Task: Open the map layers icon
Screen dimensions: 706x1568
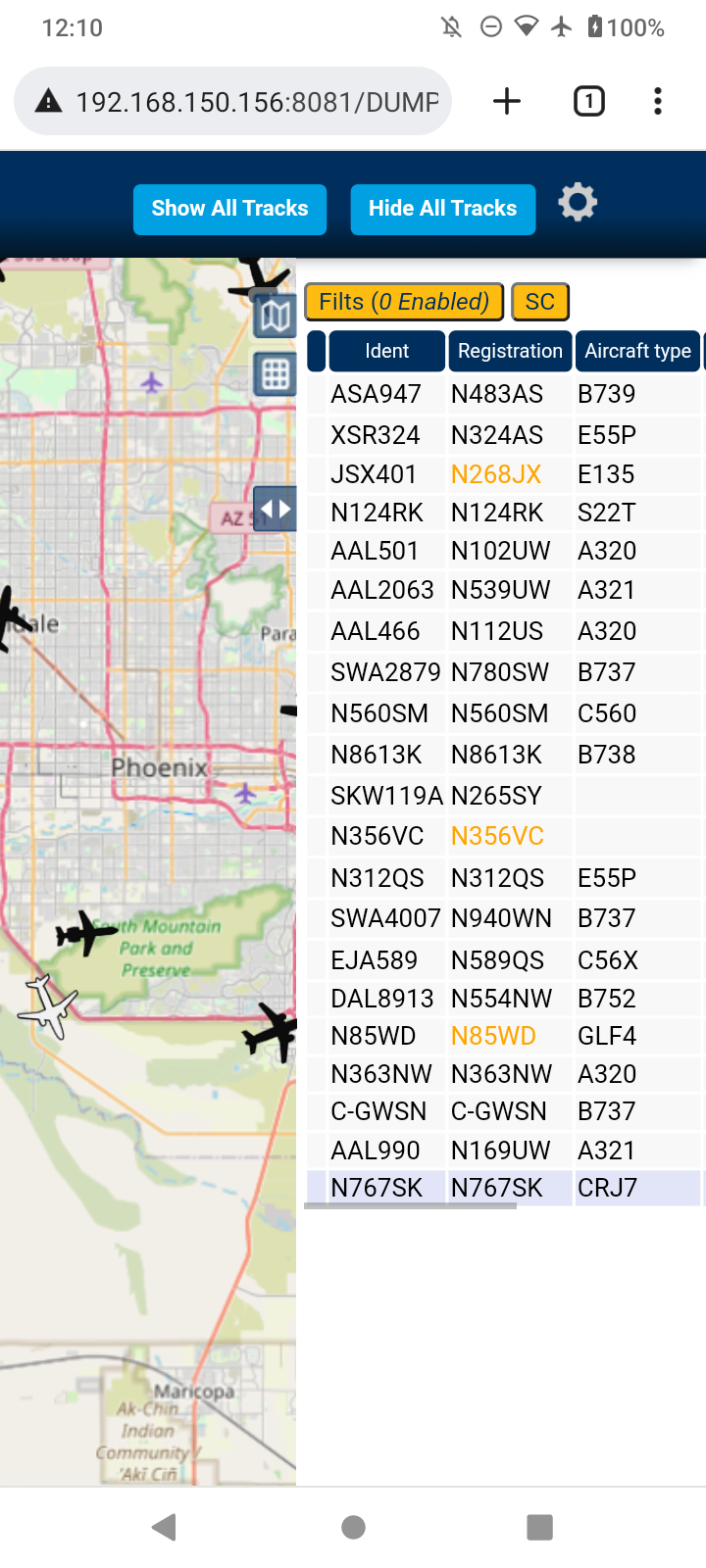Action: pos(276,316)
